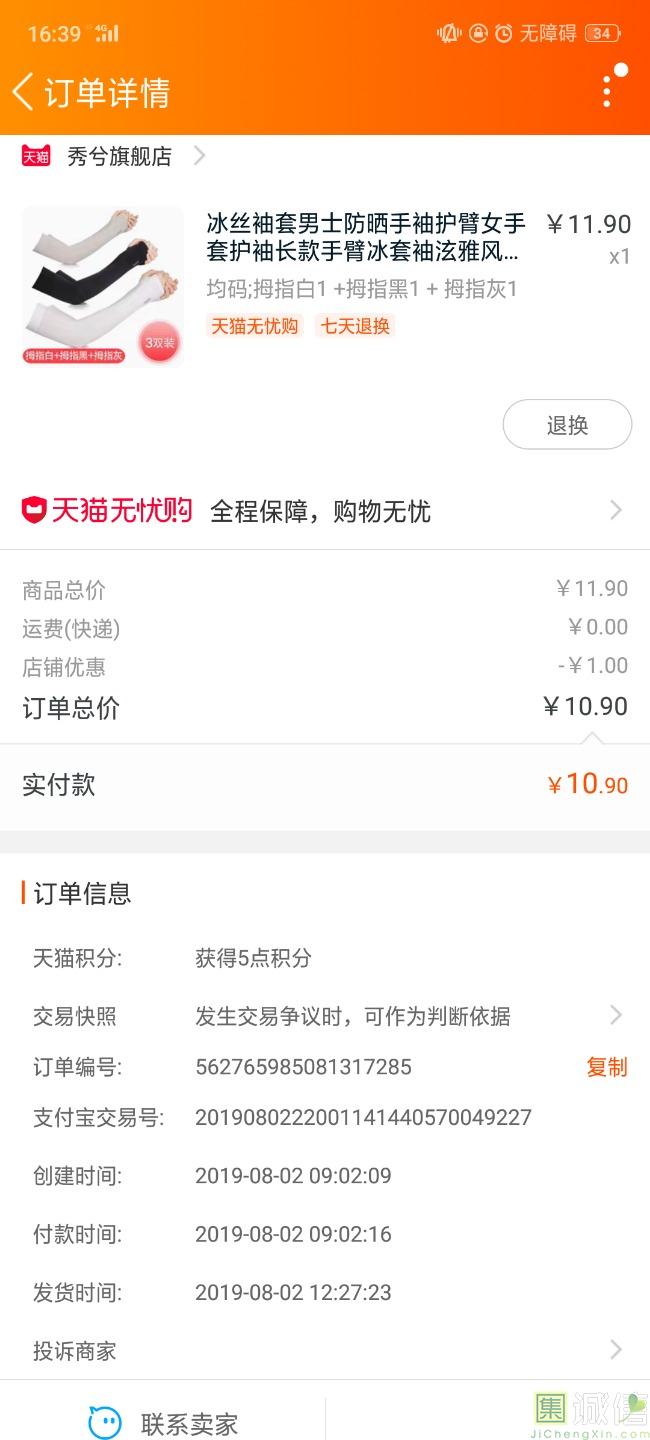Open the three-dot overflow menu
This screenshot has width=650, height=1440.
click(x=607, y=91)
